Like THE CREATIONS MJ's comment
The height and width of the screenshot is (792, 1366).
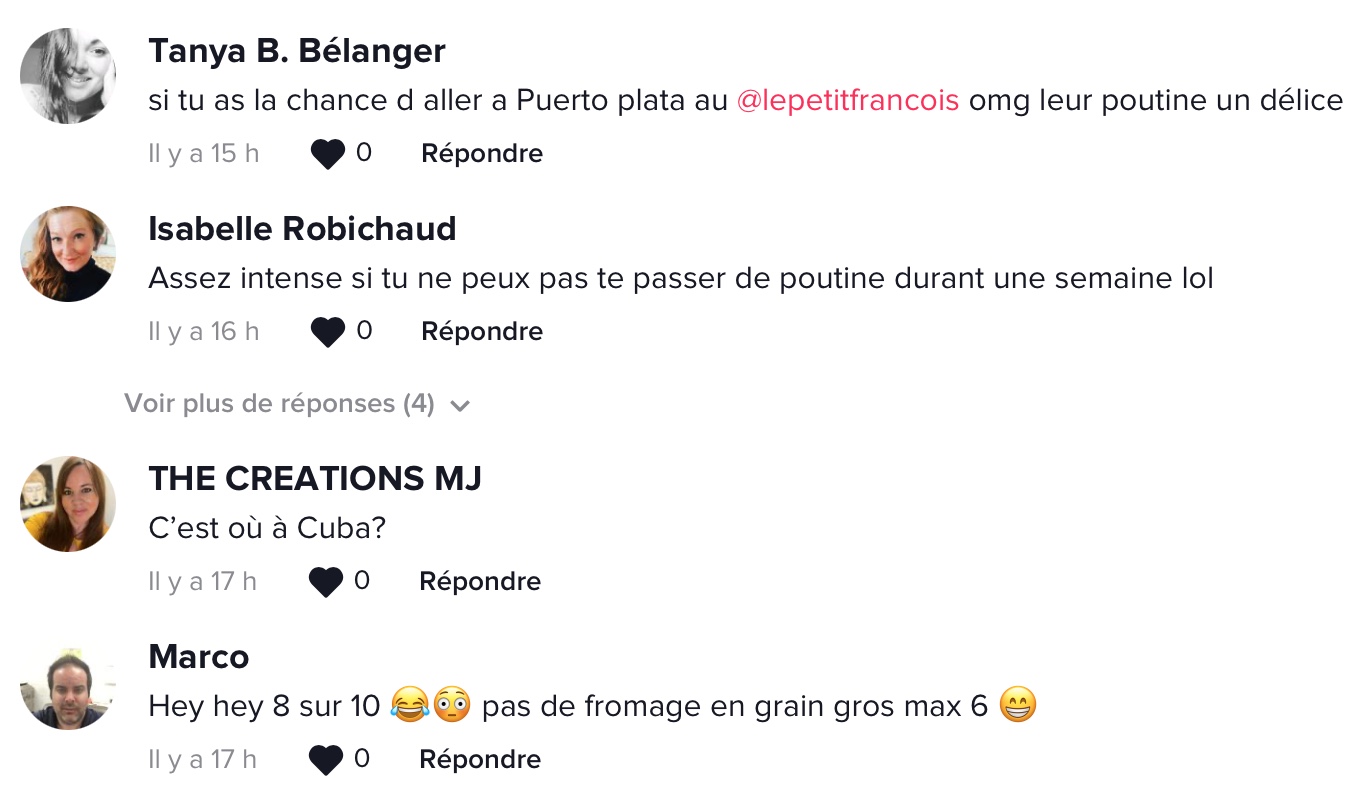point(326,582)
